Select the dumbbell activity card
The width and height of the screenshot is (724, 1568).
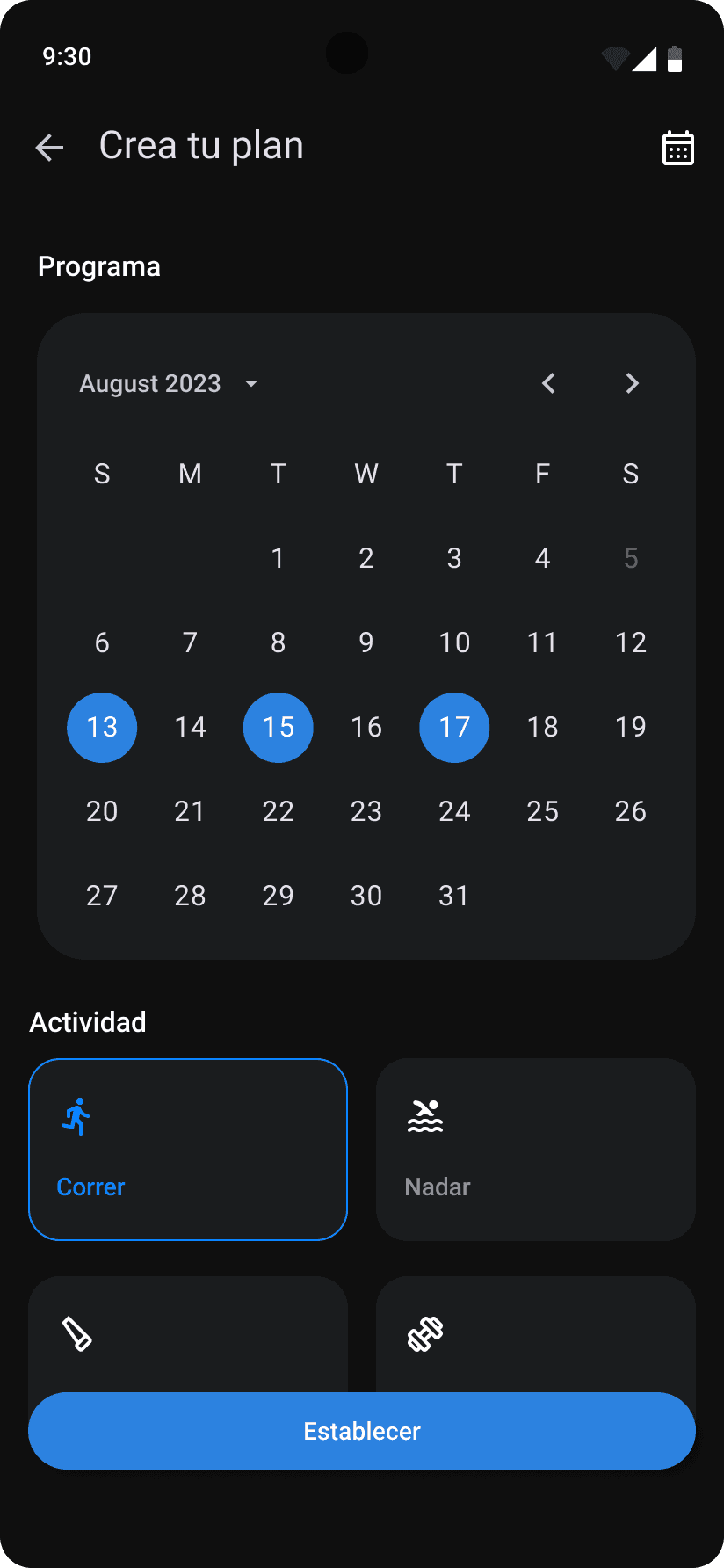point(536,1334)
